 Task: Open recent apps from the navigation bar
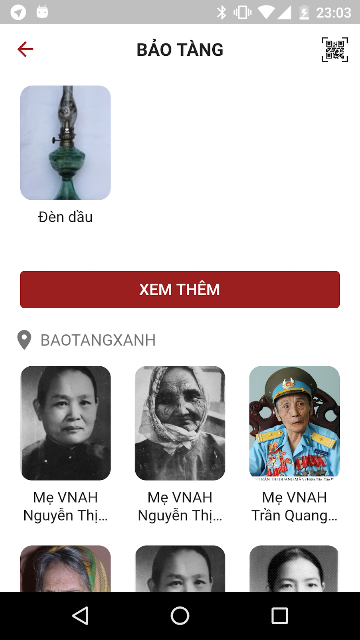tap(280, 616)
